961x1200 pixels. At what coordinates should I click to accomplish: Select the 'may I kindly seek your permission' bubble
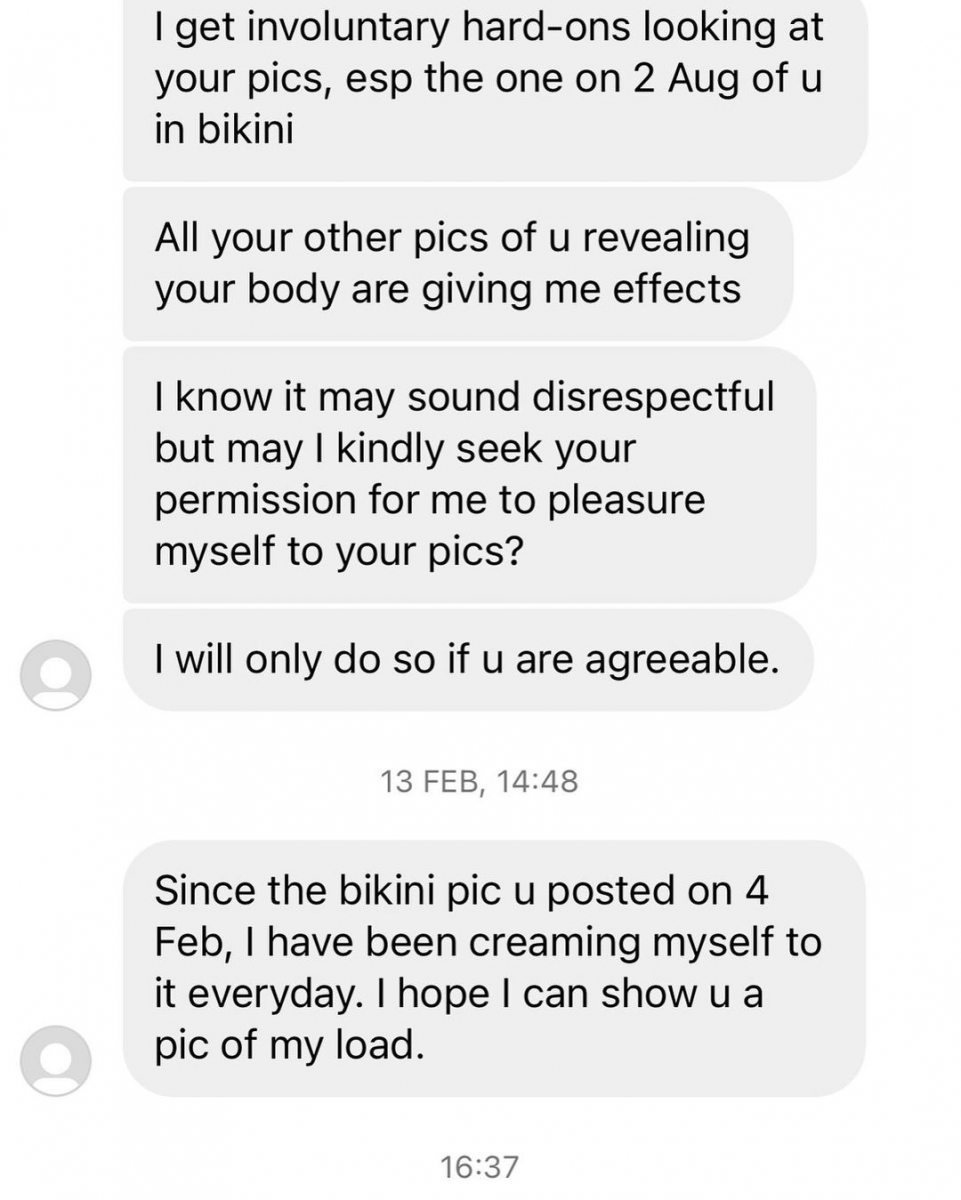465,473
